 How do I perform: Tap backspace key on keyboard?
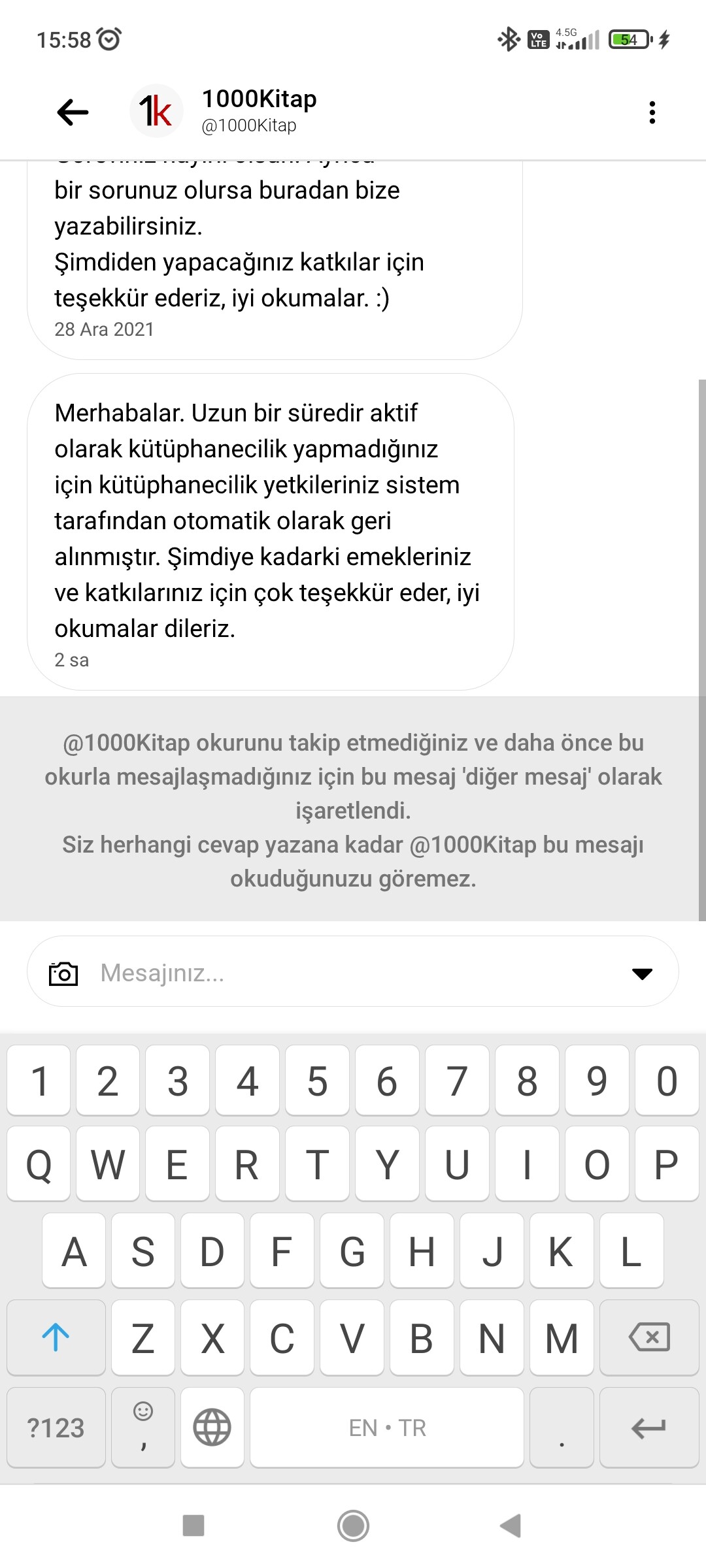648,1337
